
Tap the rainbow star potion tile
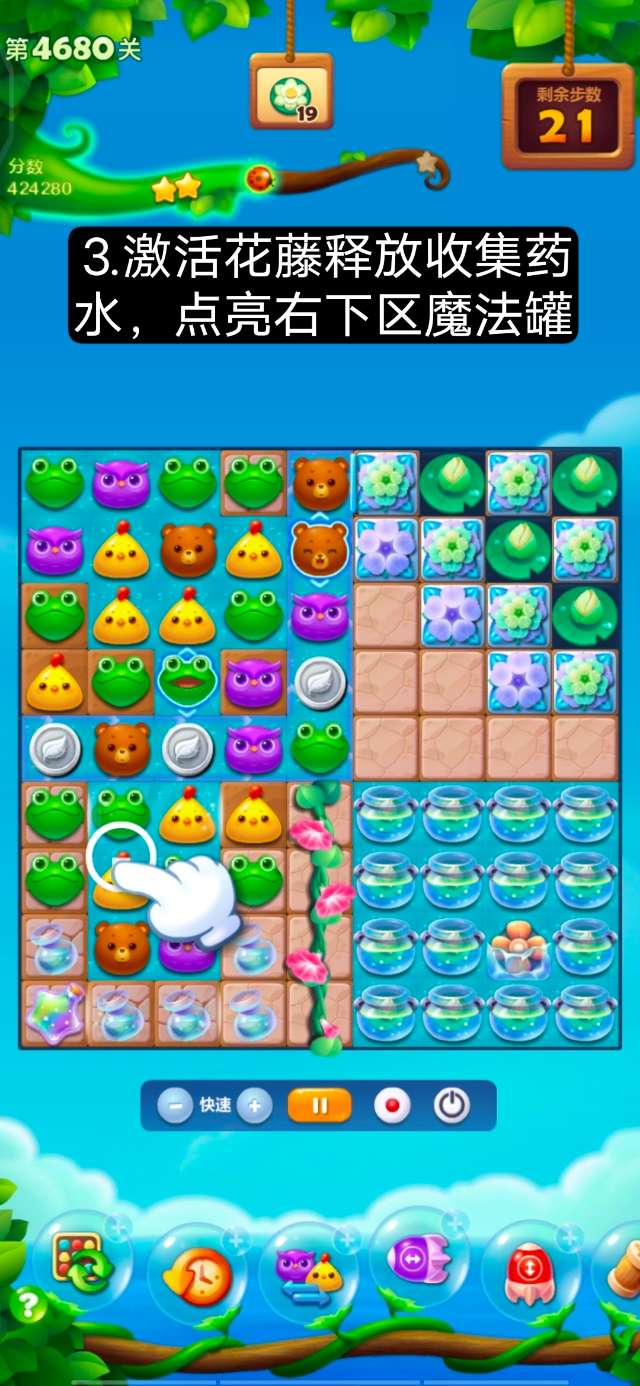point(52,1013)
